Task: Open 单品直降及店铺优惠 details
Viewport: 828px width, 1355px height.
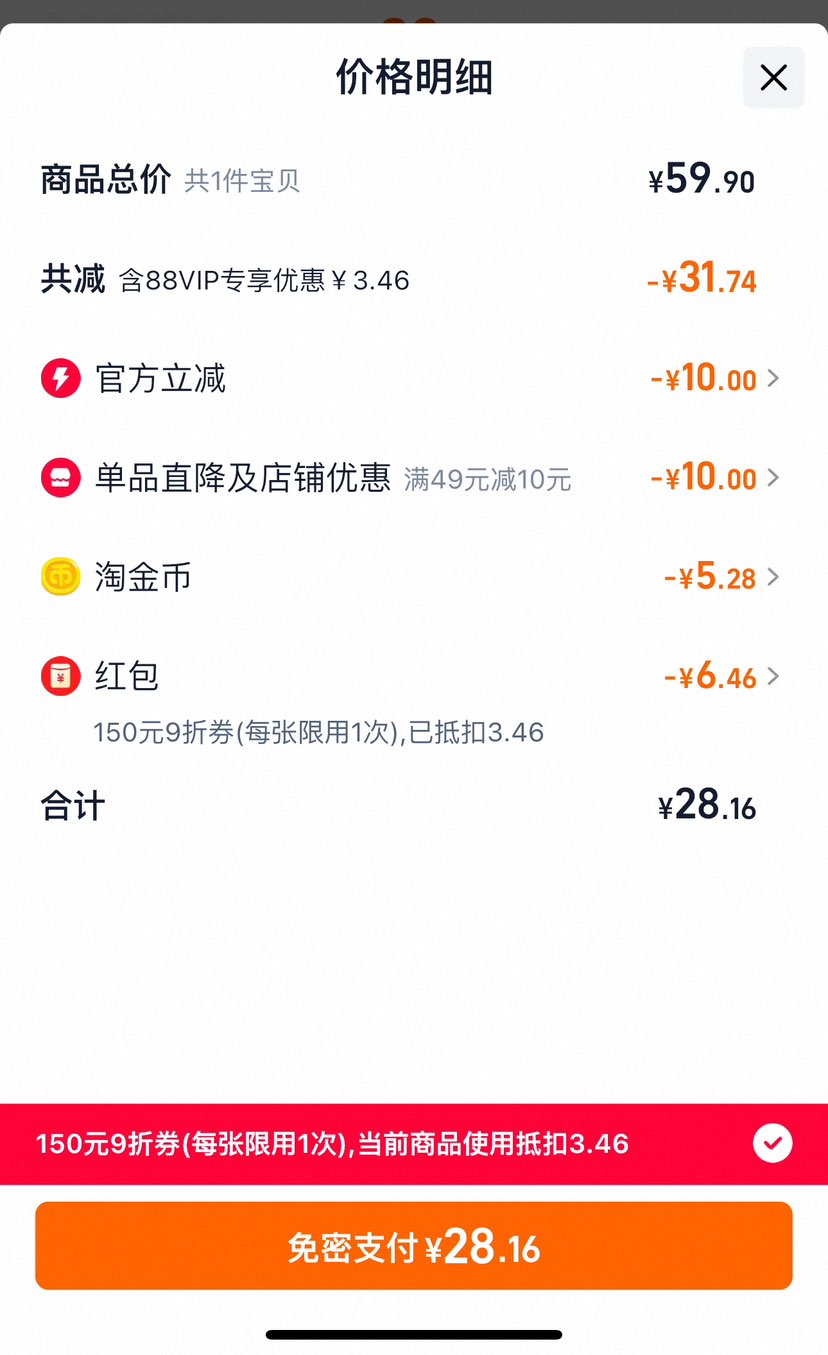Action: (x=772, y=478)
